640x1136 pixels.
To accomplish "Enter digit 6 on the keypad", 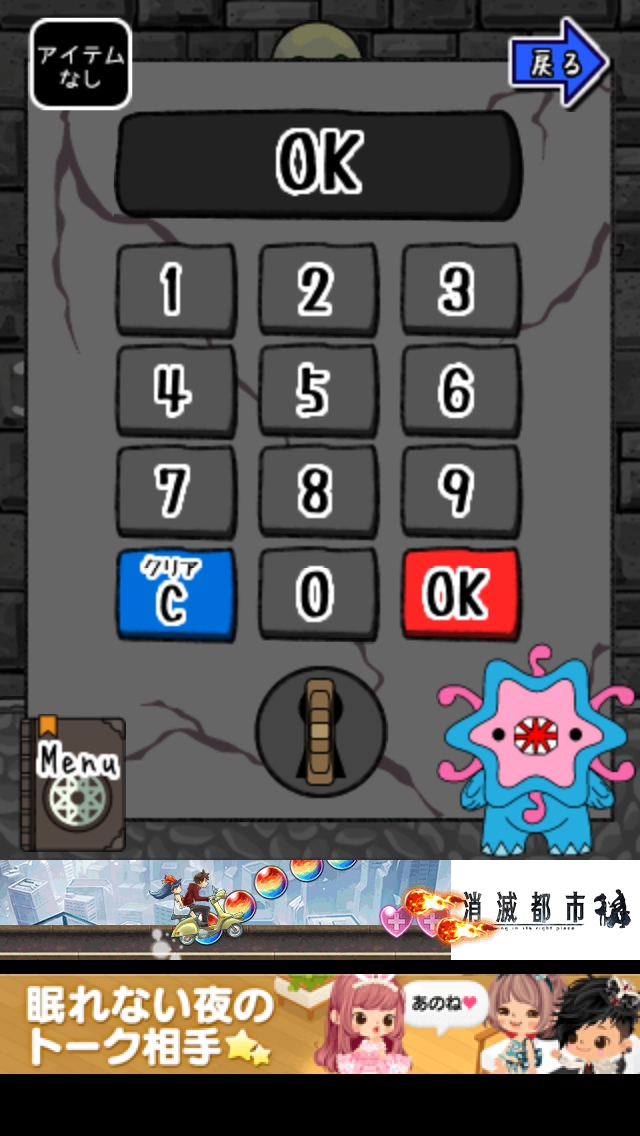I will click(x=460, y=390).
